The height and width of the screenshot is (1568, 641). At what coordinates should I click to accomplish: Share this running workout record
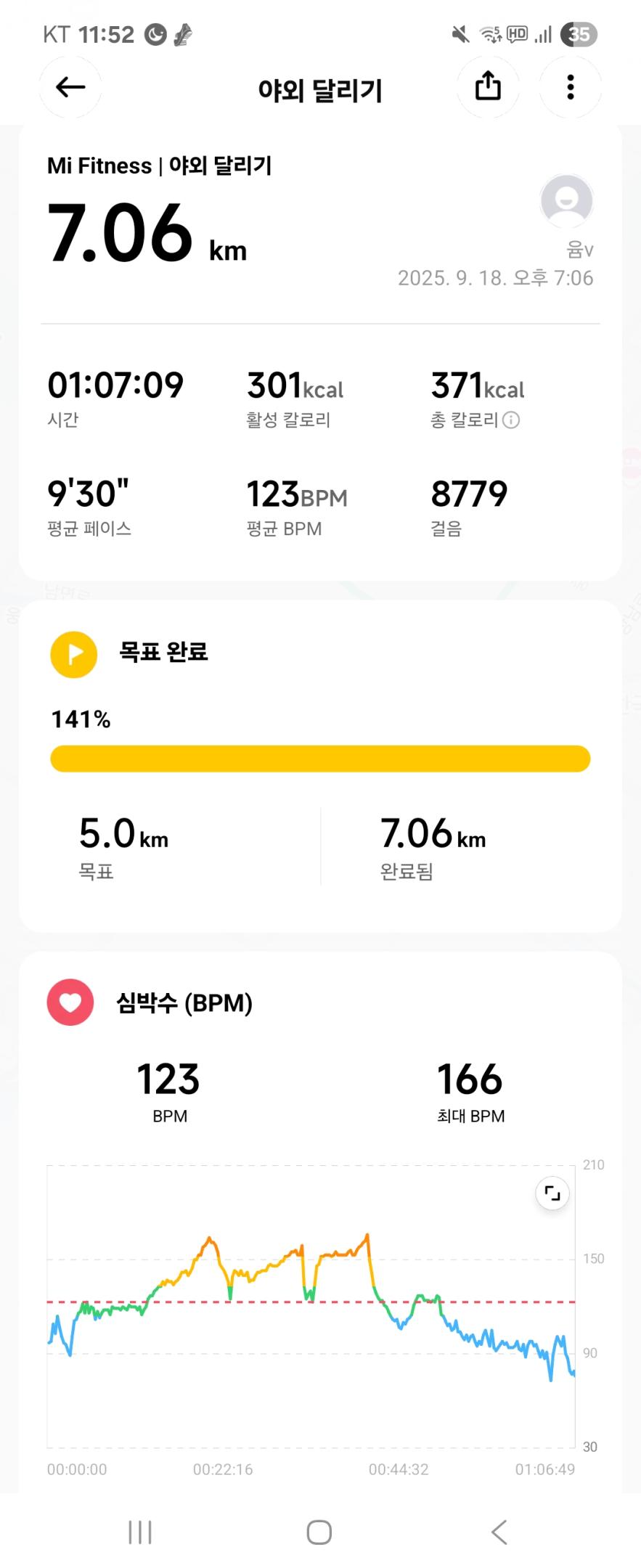click(x=488, y=87)
